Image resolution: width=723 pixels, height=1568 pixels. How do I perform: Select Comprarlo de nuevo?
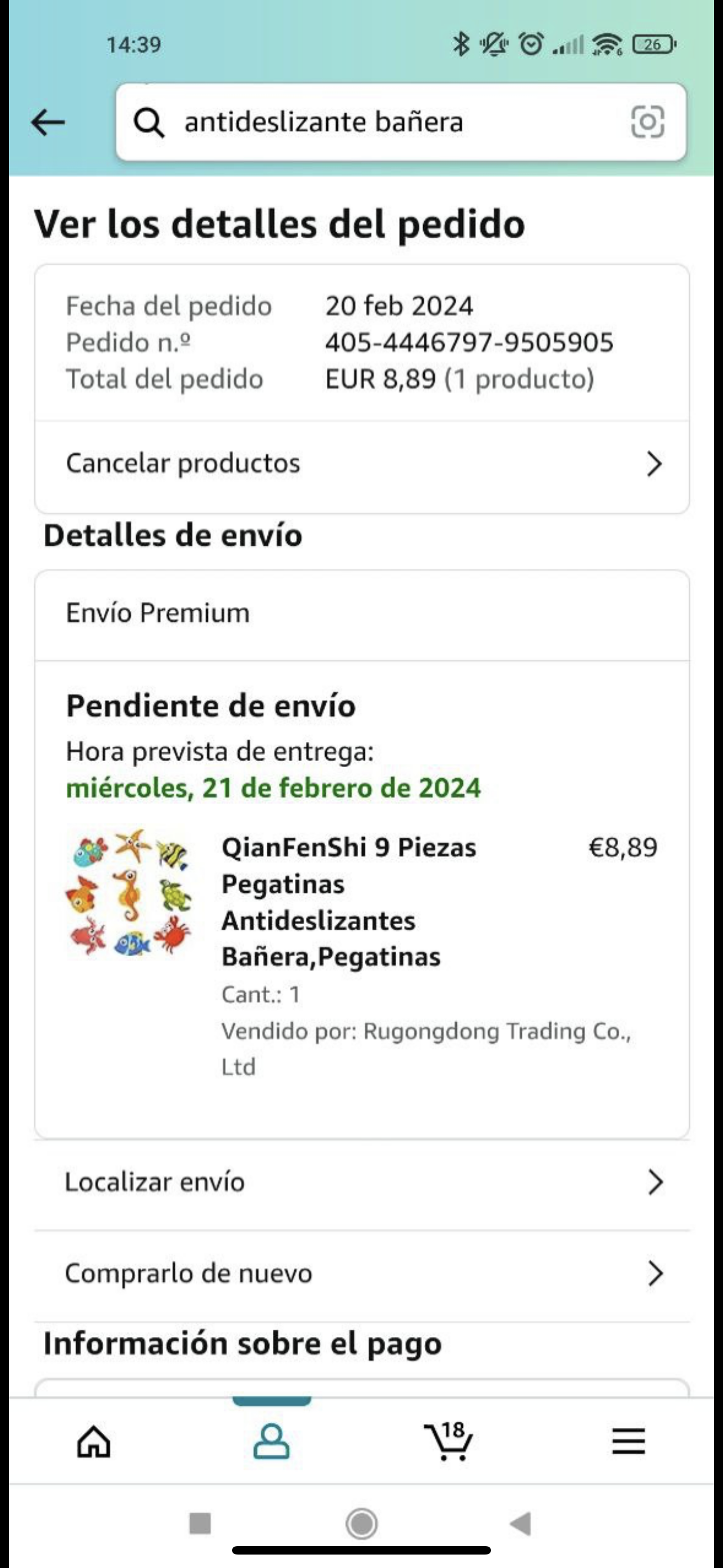point(362,1274)
